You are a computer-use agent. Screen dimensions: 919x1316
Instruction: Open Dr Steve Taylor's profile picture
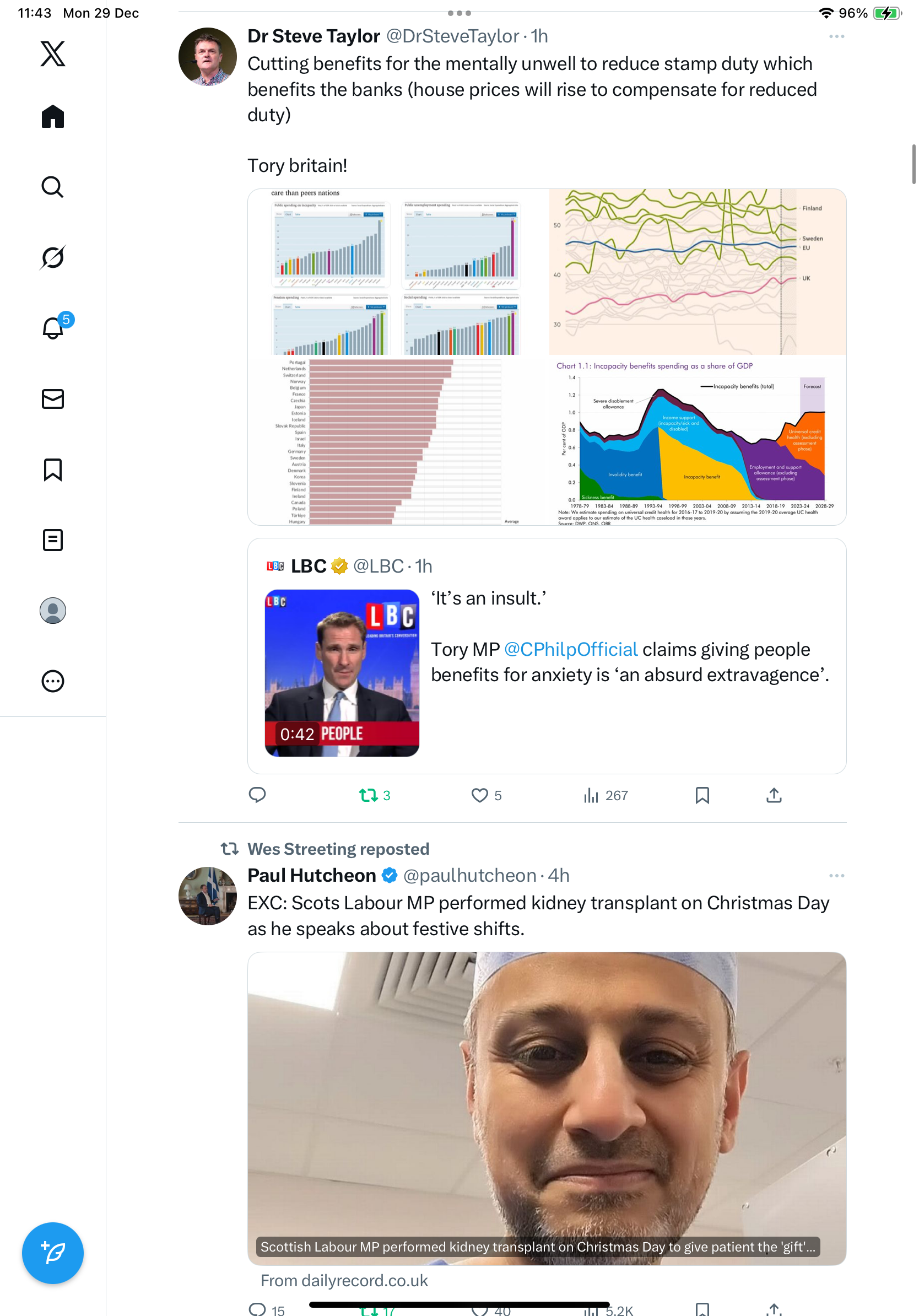207,56
